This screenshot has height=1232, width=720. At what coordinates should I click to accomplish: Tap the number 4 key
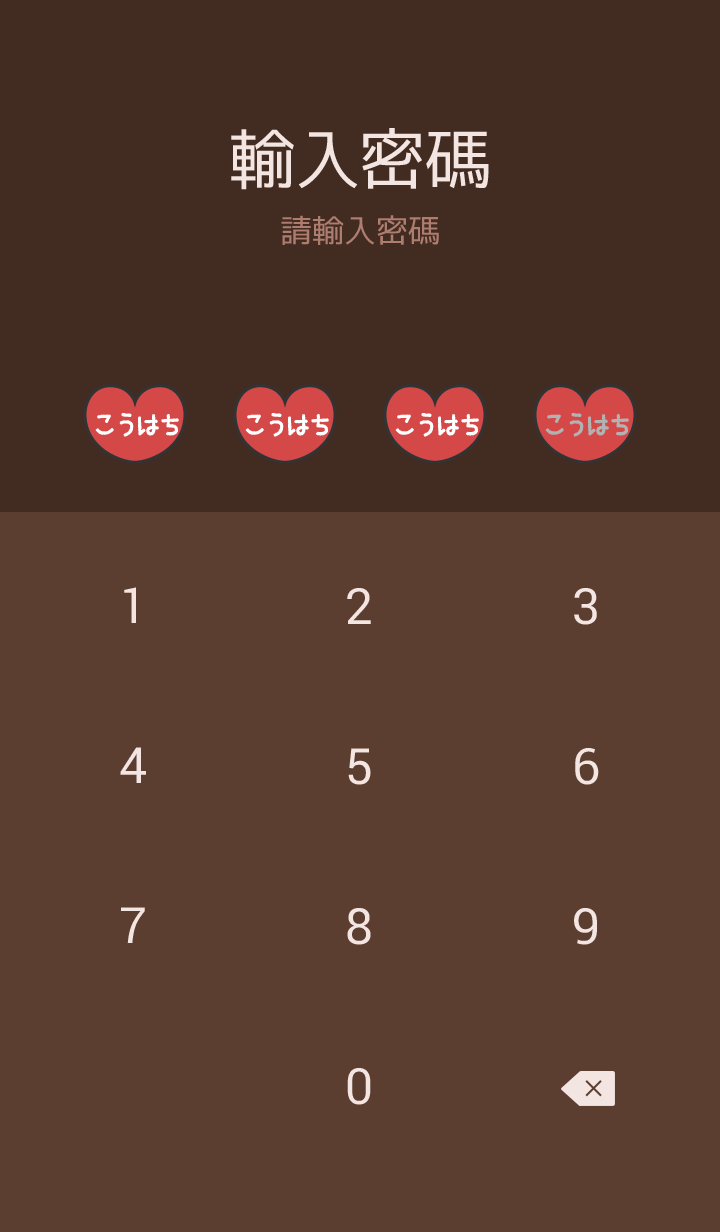[132, 767]
